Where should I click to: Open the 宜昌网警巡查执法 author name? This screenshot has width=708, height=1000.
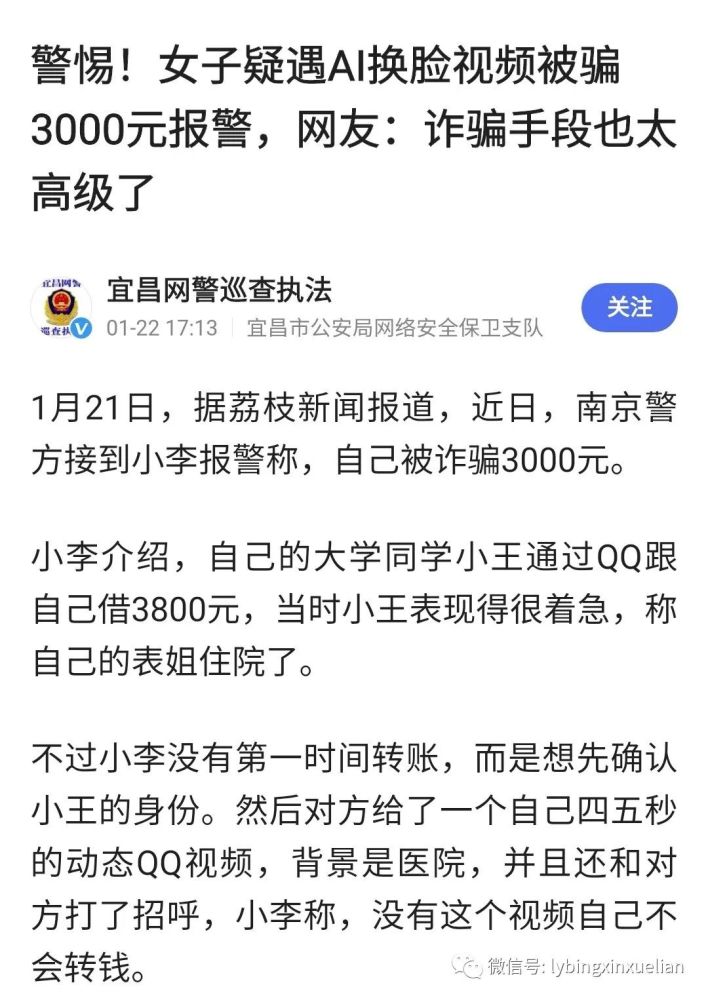[218, 290]
